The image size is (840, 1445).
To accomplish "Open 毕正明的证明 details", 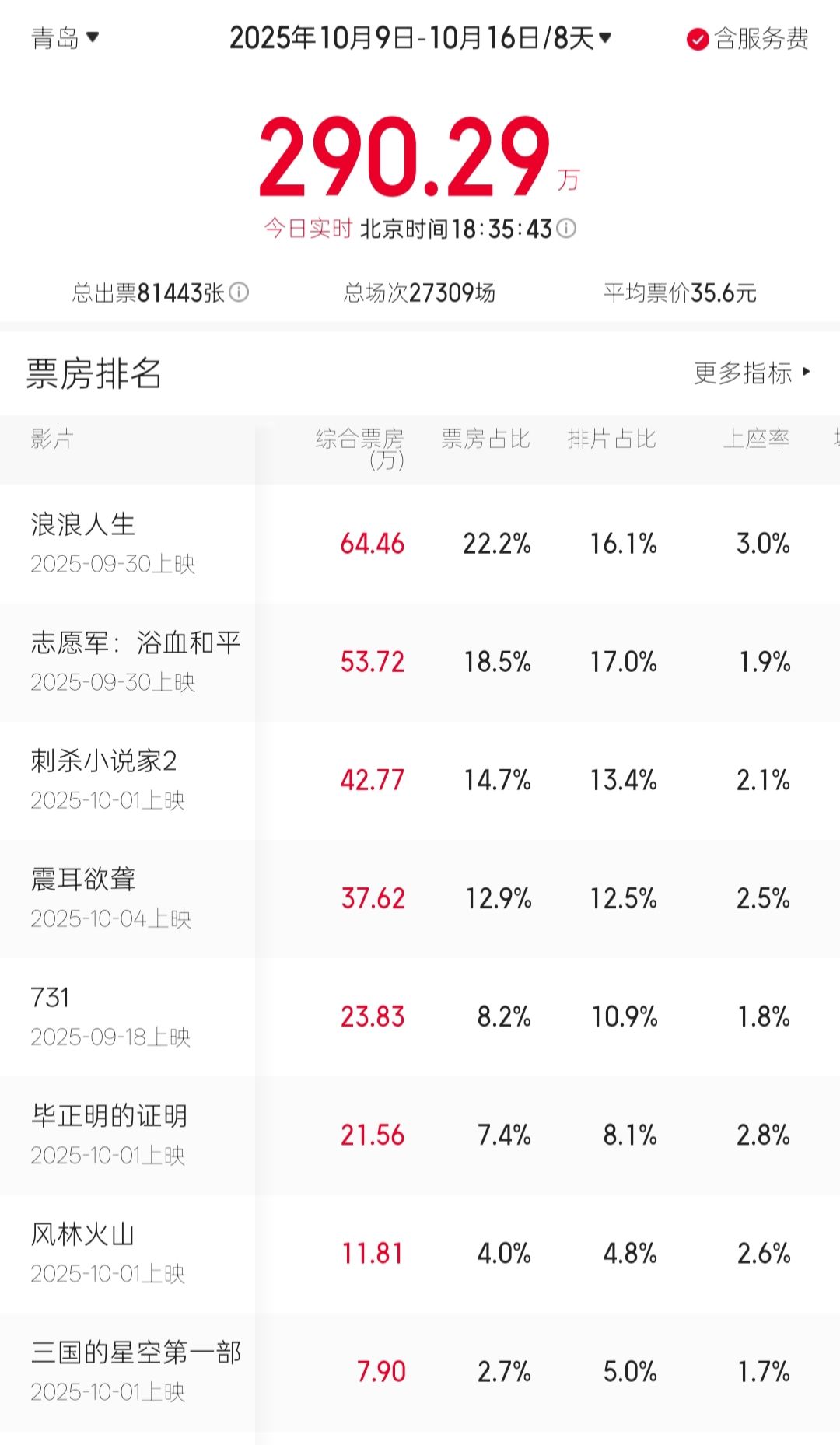I will 109,1116.
